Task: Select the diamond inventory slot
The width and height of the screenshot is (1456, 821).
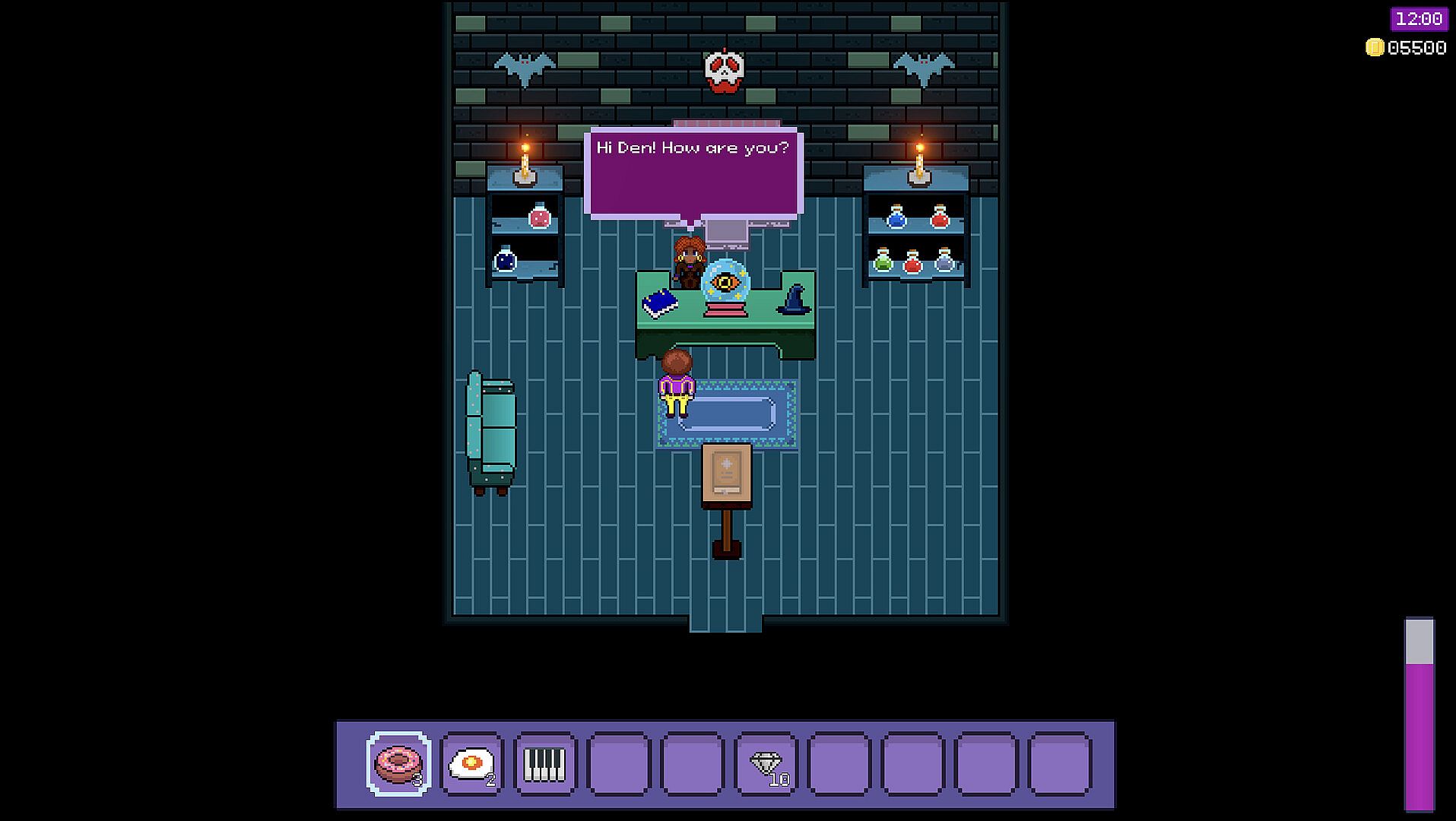Action: (x=766, y=763)
